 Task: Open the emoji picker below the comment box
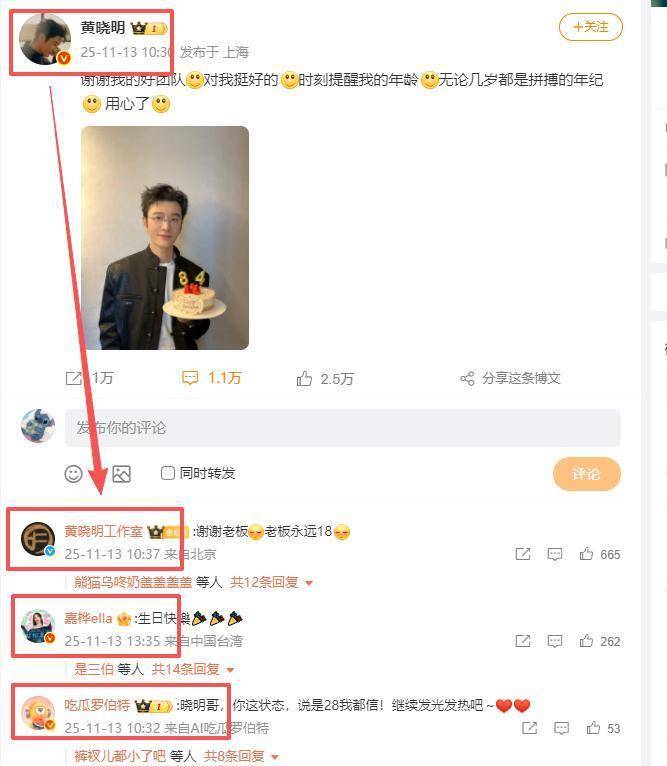pyautogui.click(x=74, y=474)
